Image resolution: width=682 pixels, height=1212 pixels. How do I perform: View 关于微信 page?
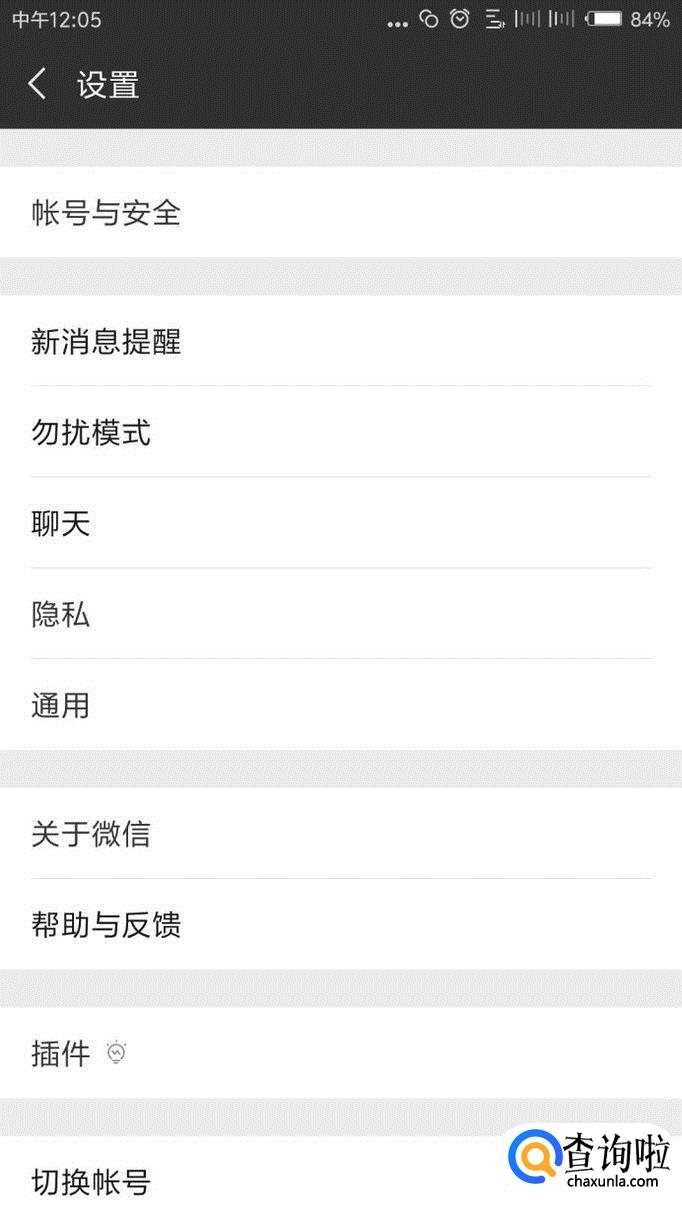tap(341, 833)
